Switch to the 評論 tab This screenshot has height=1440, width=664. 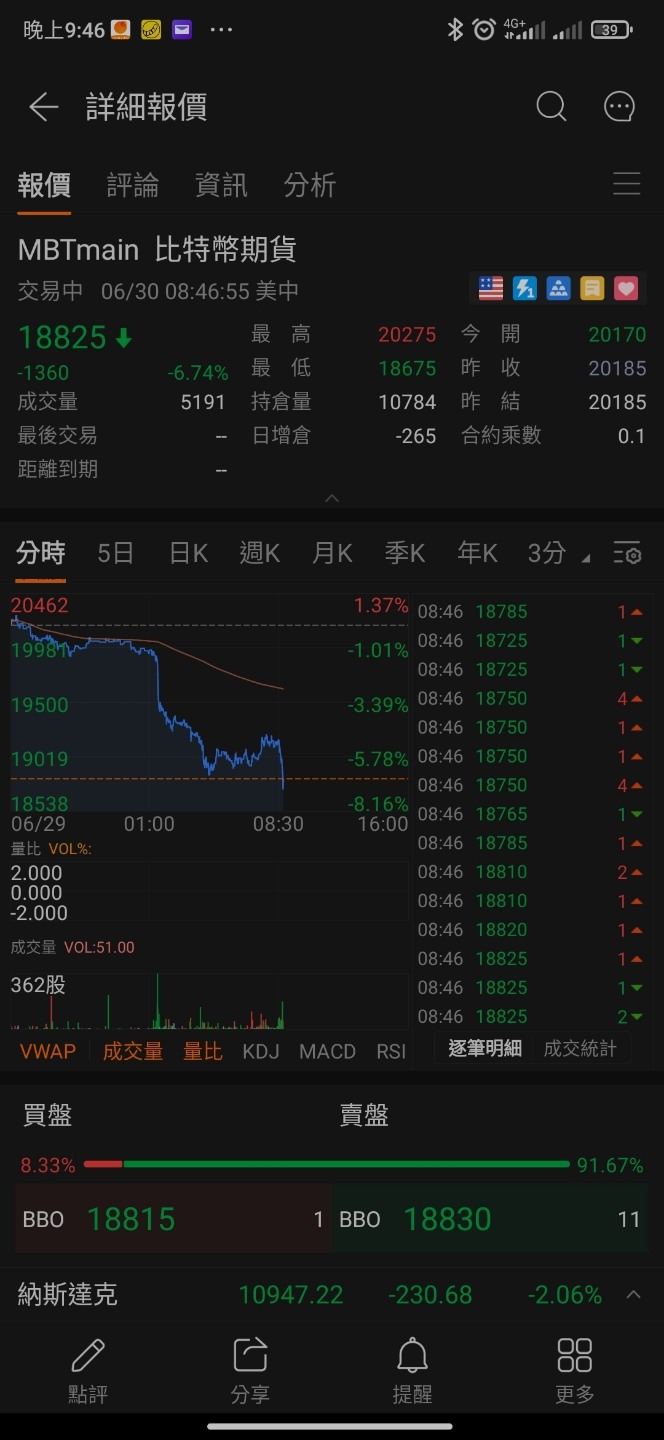point(133,185)
